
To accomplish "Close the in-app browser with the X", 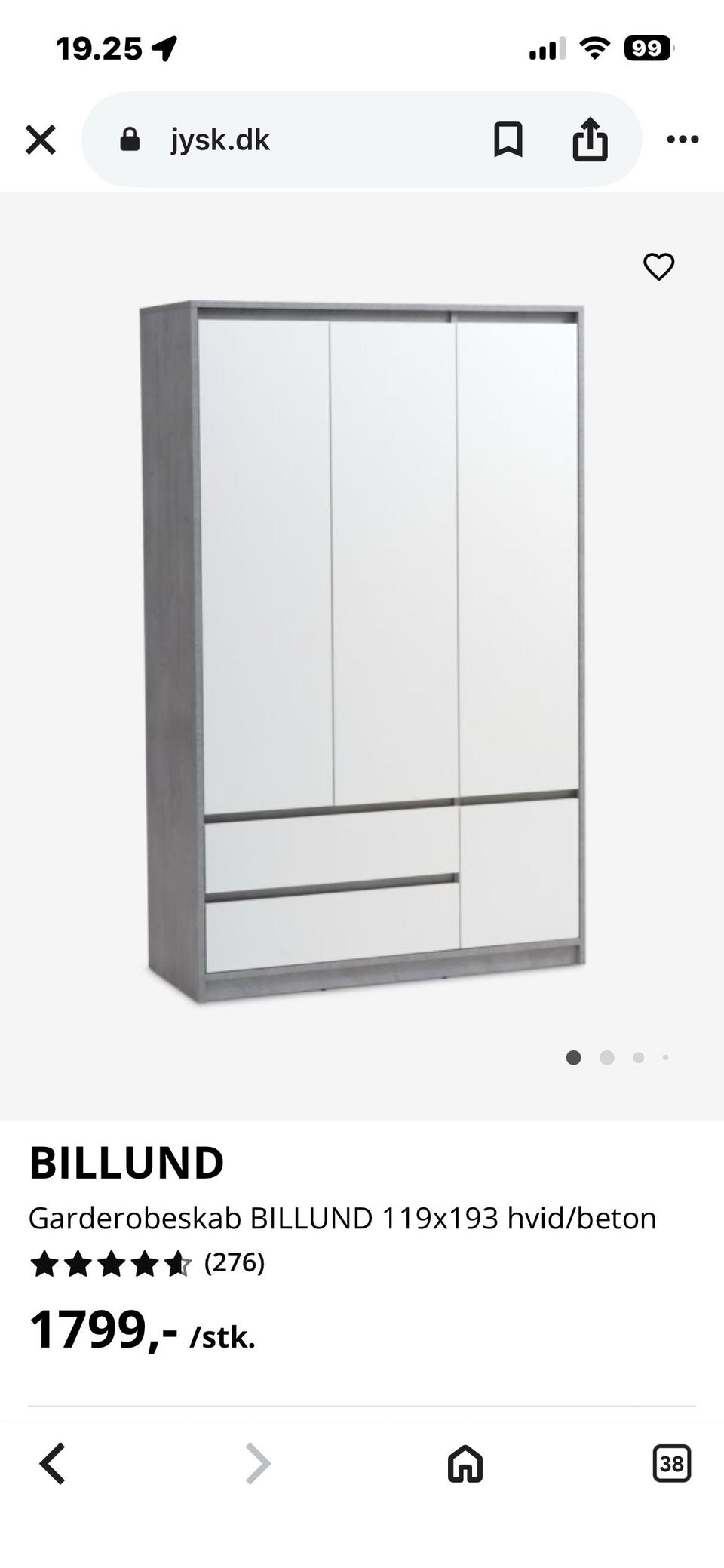I will 41,140.
